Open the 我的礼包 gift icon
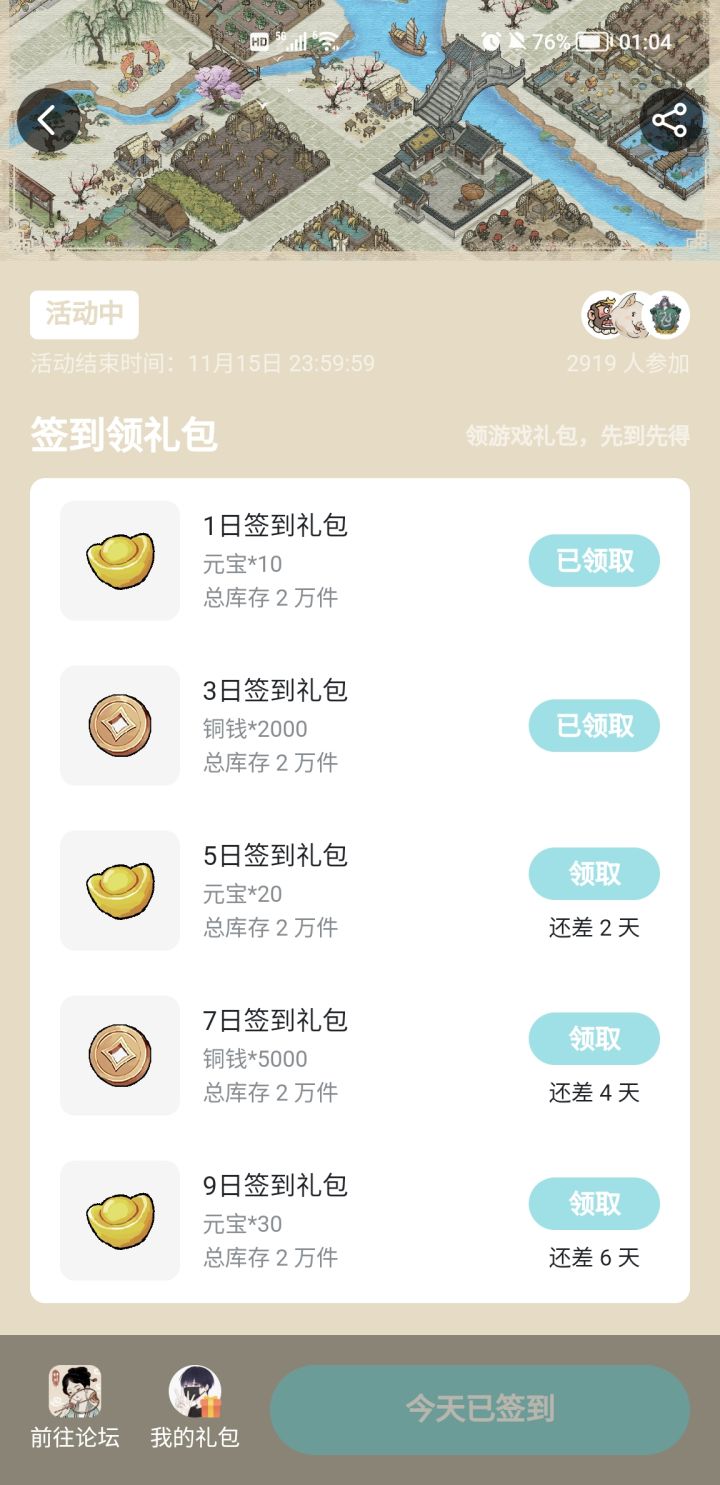 [x=196, y=1390]
